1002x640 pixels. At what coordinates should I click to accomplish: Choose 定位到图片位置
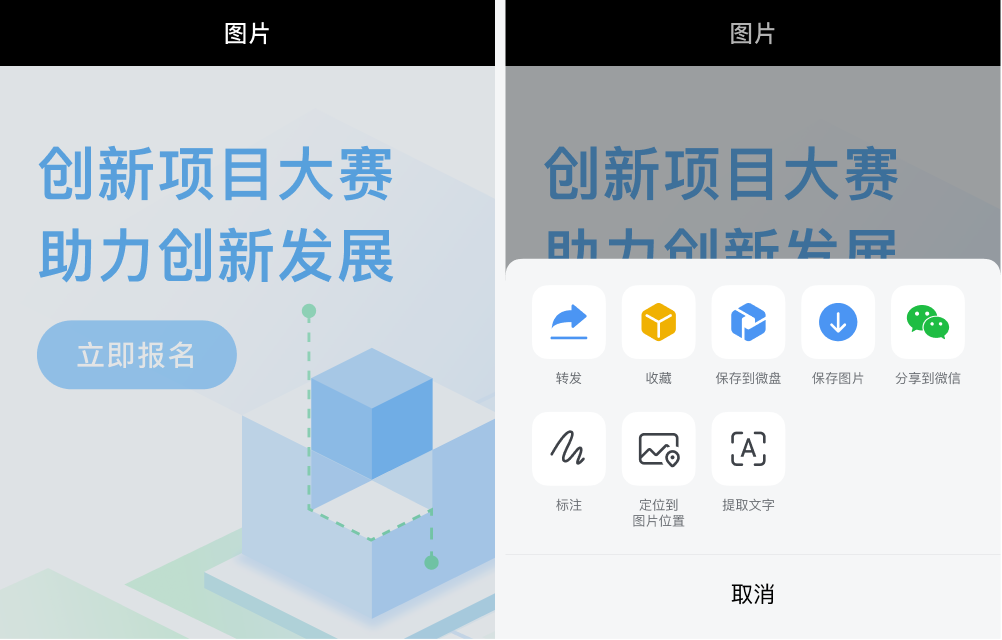[x=658, y=449]
